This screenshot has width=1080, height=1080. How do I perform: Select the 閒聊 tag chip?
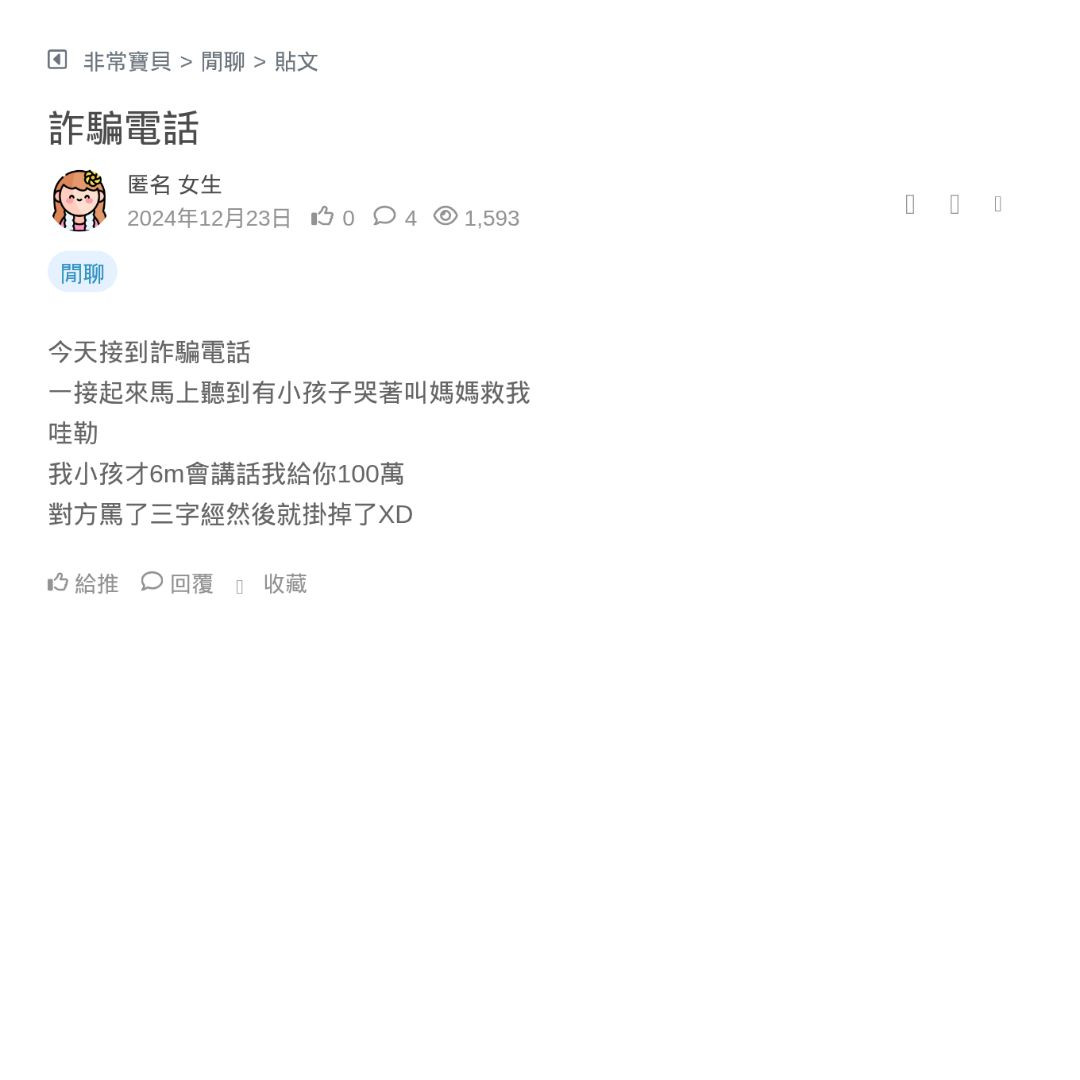pyautogui.click(x=82, y=272)
